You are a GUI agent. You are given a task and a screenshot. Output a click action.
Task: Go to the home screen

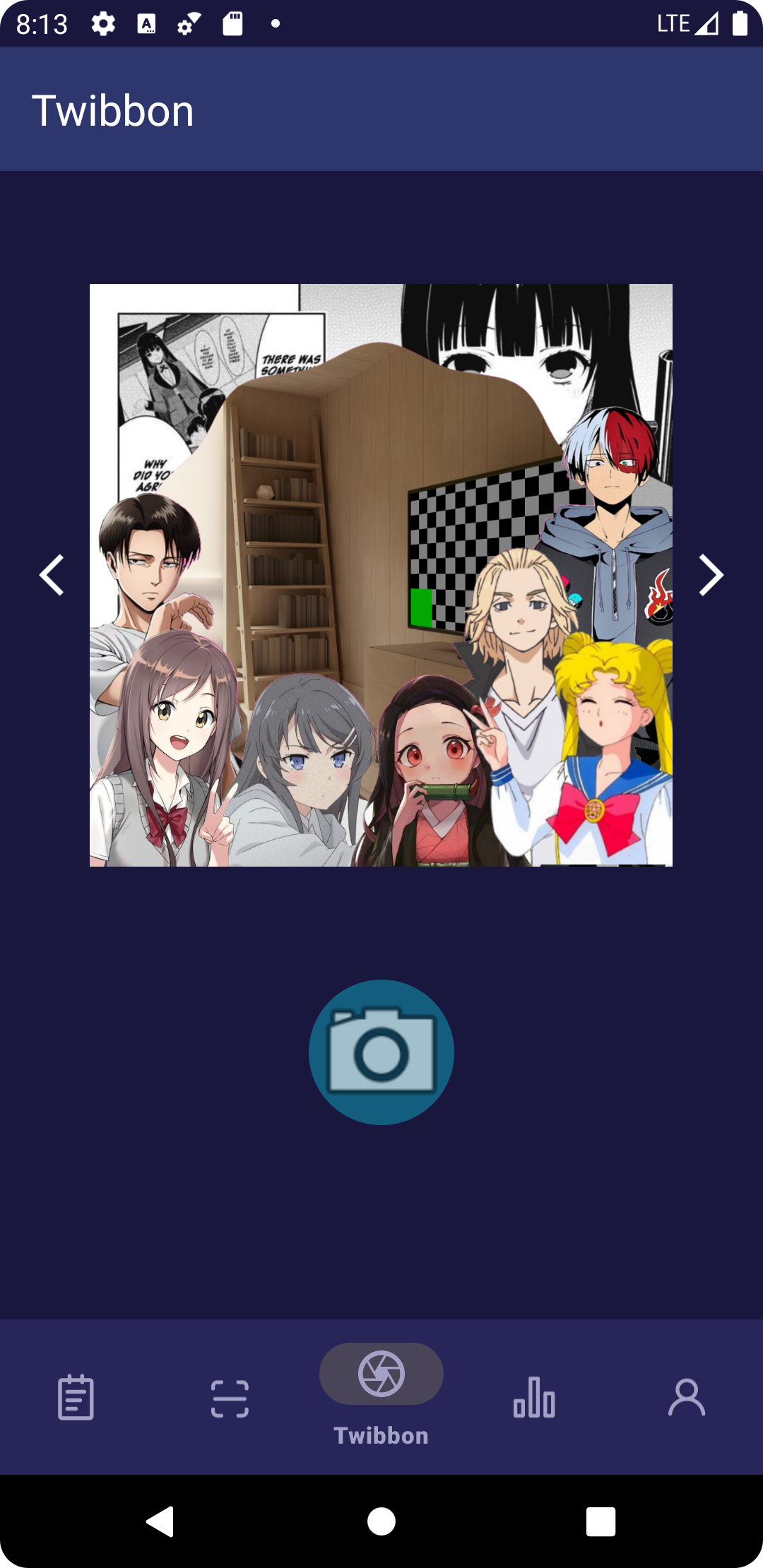pyautogui.click(x=381, y=1521)
